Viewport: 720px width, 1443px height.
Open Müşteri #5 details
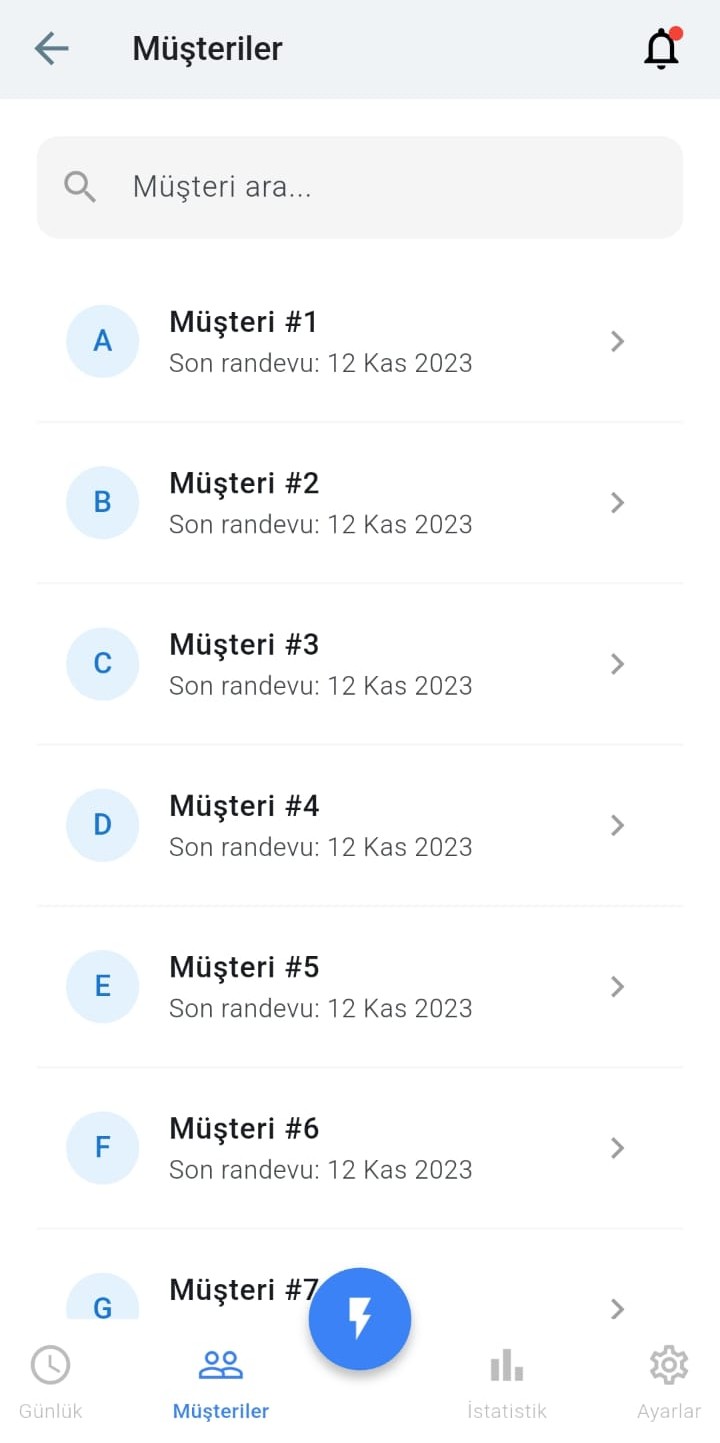[x=360, y=987]
